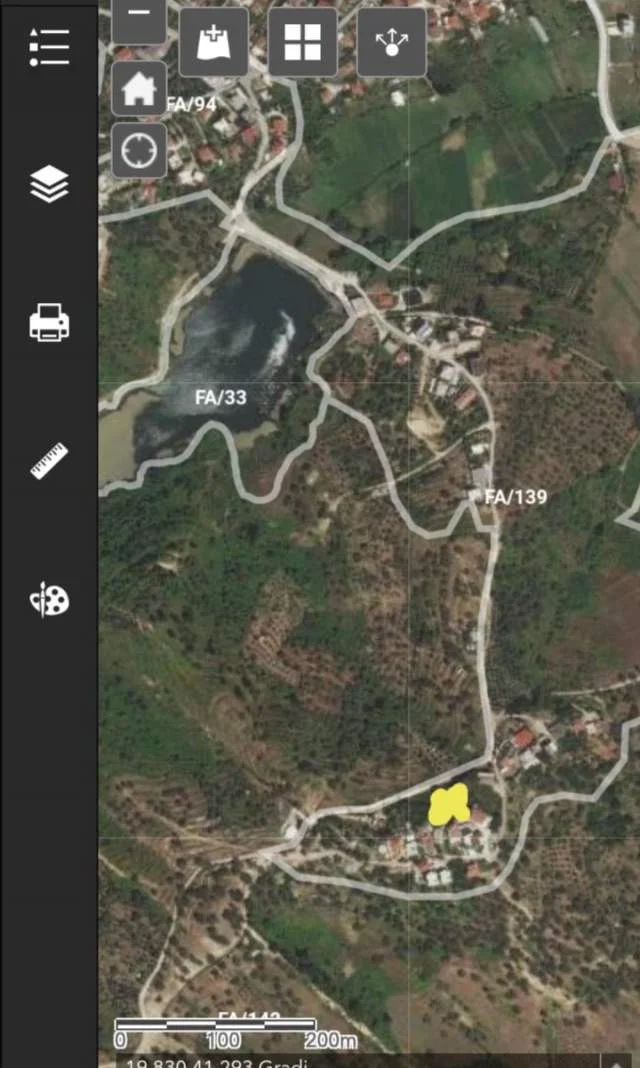Open the color palette styling tool
The width and height of the screenshot is (640, 1068).
coord(49,600)
